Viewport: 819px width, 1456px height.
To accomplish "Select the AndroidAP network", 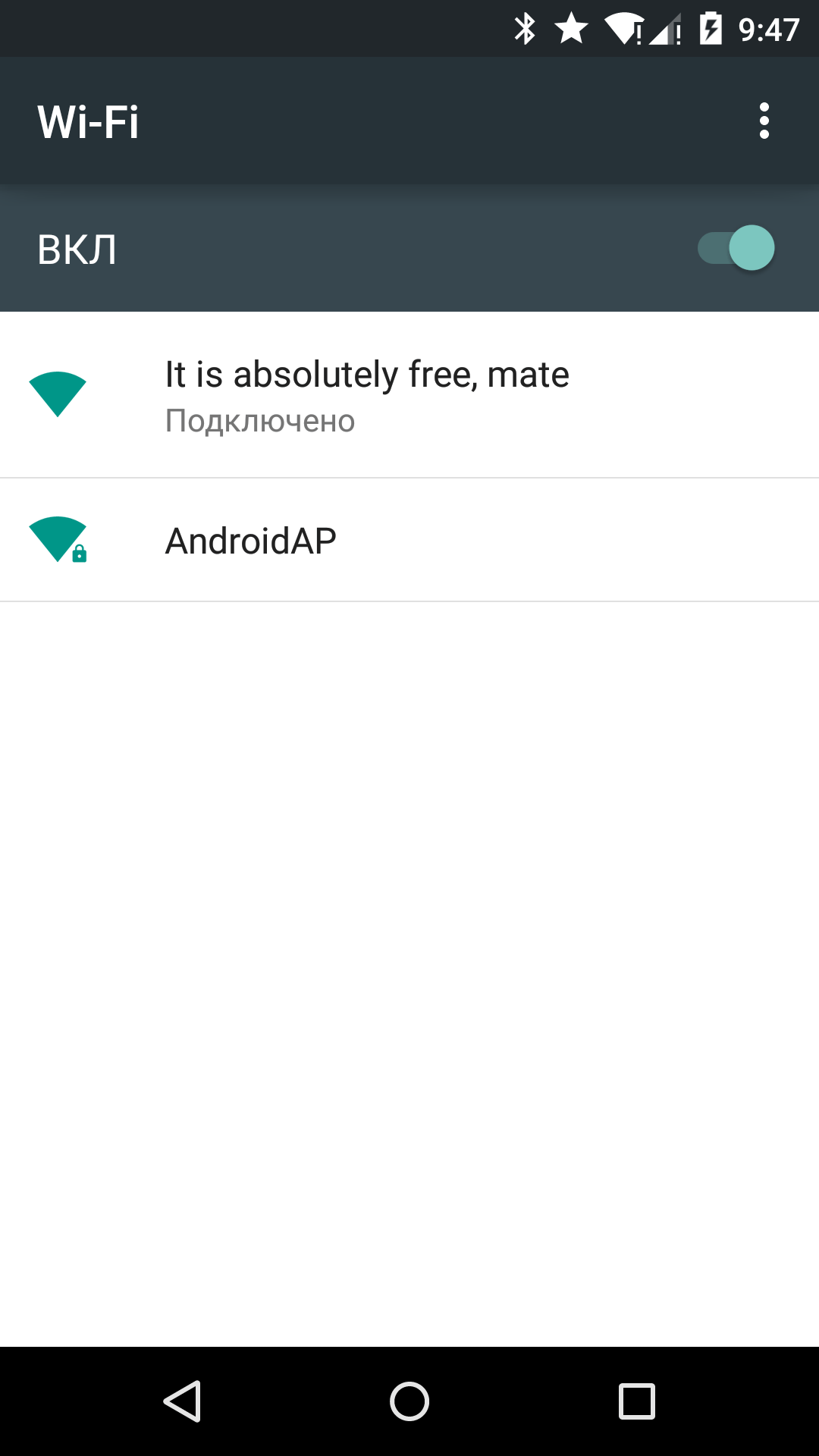I will coord(409,541).
